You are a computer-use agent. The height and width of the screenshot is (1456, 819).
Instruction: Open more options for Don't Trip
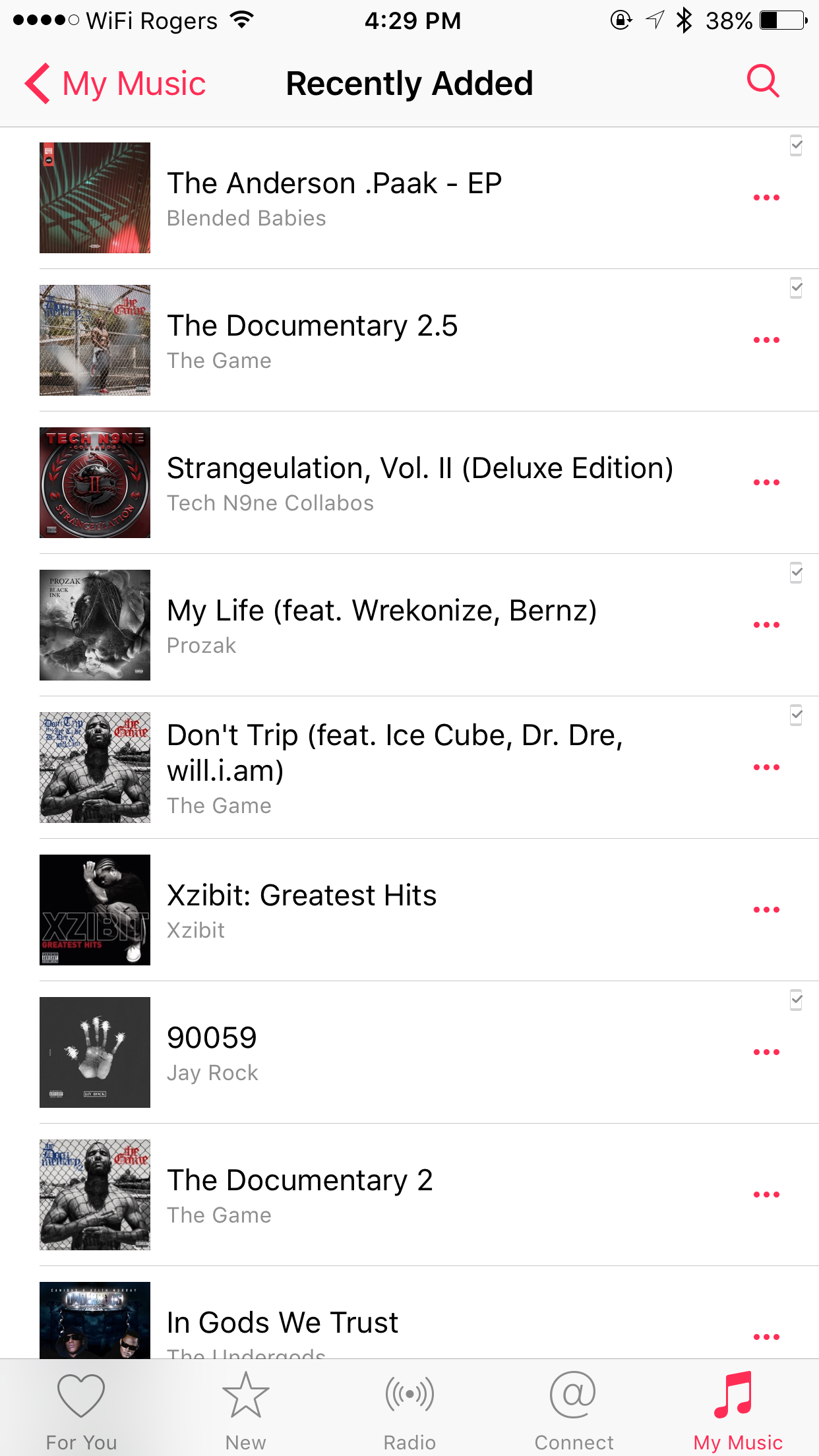point(766,767)
